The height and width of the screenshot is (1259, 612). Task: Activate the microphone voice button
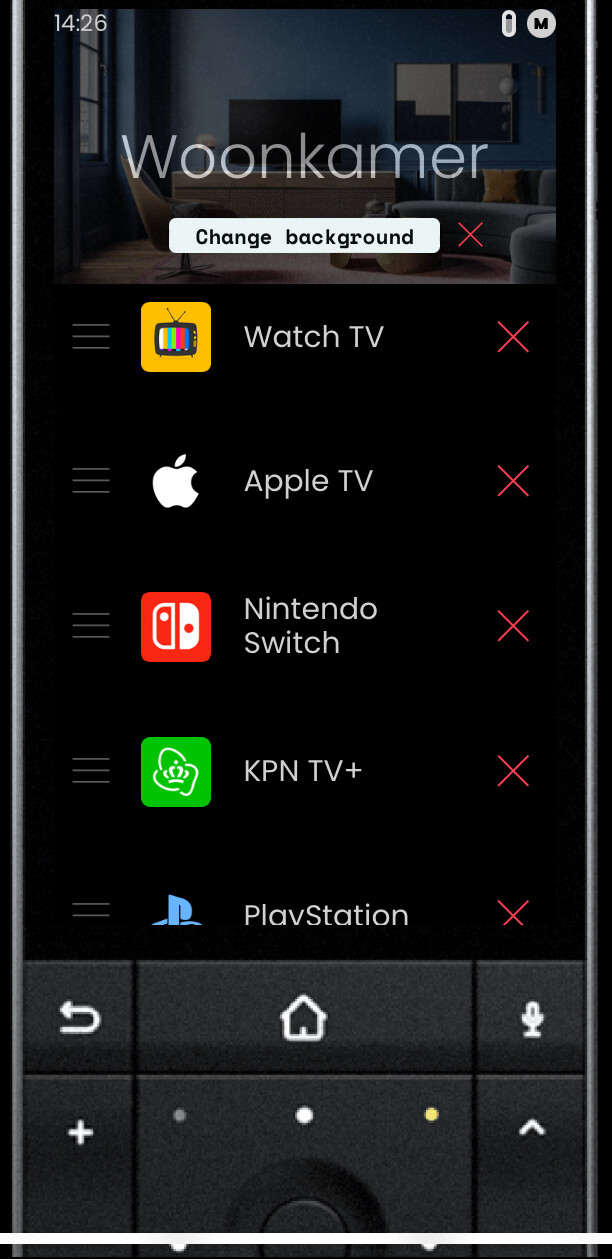531,1019
